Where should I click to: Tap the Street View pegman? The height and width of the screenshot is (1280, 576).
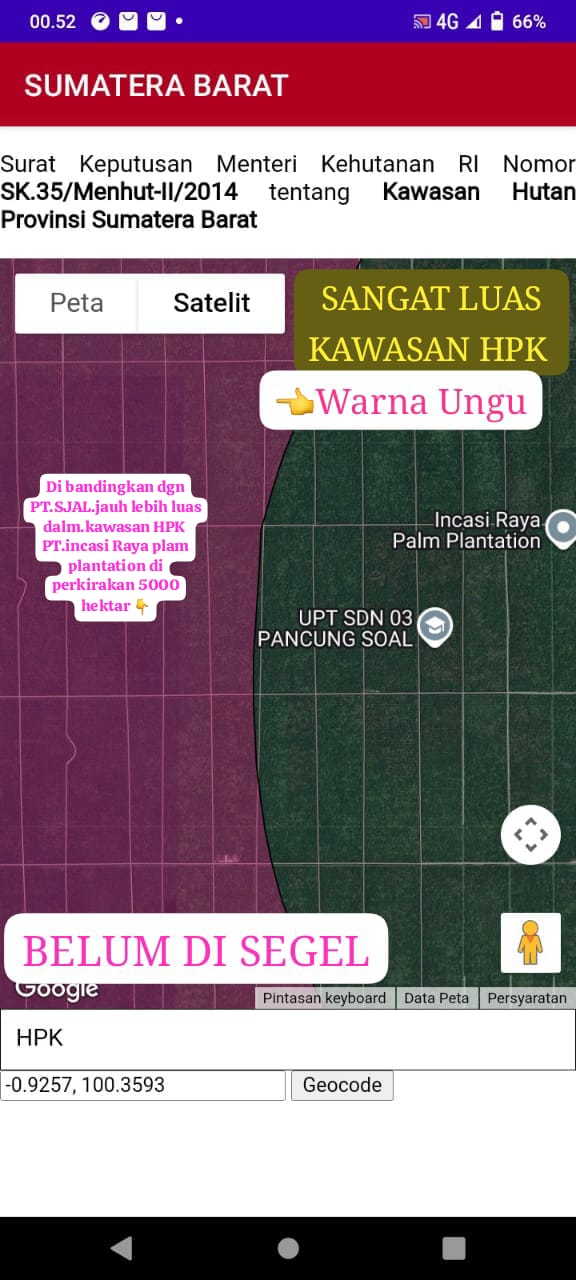point(531,942)
